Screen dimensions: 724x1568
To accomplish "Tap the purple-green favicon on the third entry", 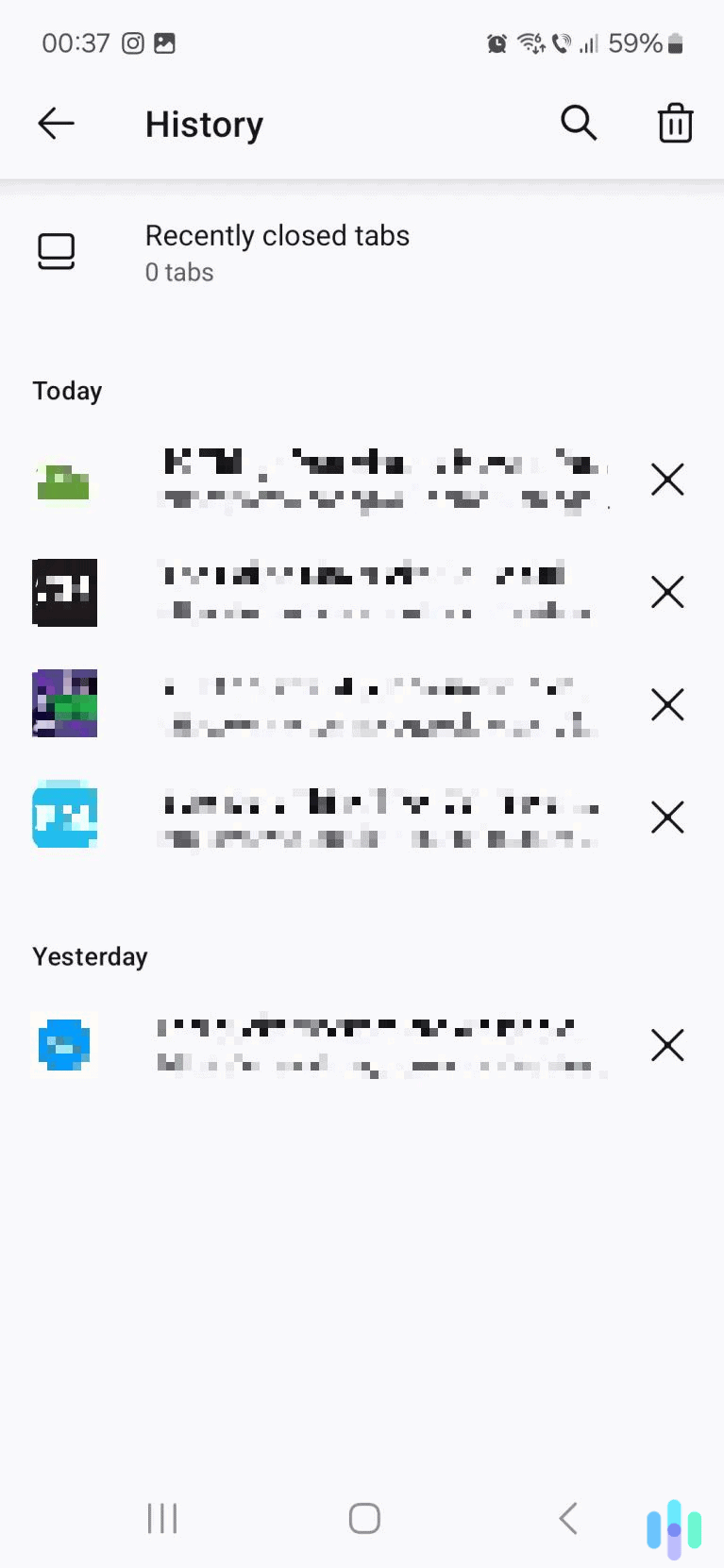I will pos(64,704).
